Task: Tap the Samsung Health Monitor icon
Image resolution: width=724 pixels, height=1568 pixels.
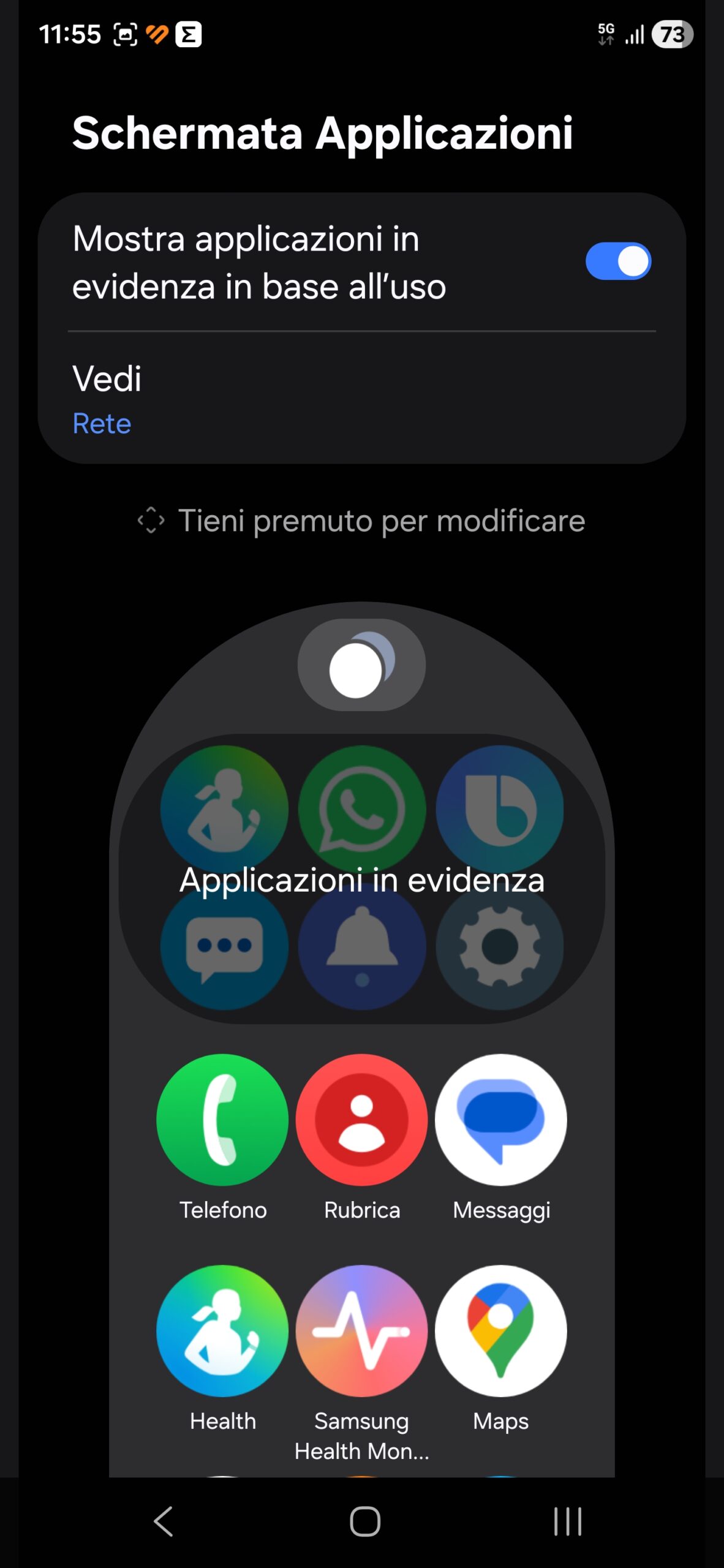Action: [x=361, y=1330]
